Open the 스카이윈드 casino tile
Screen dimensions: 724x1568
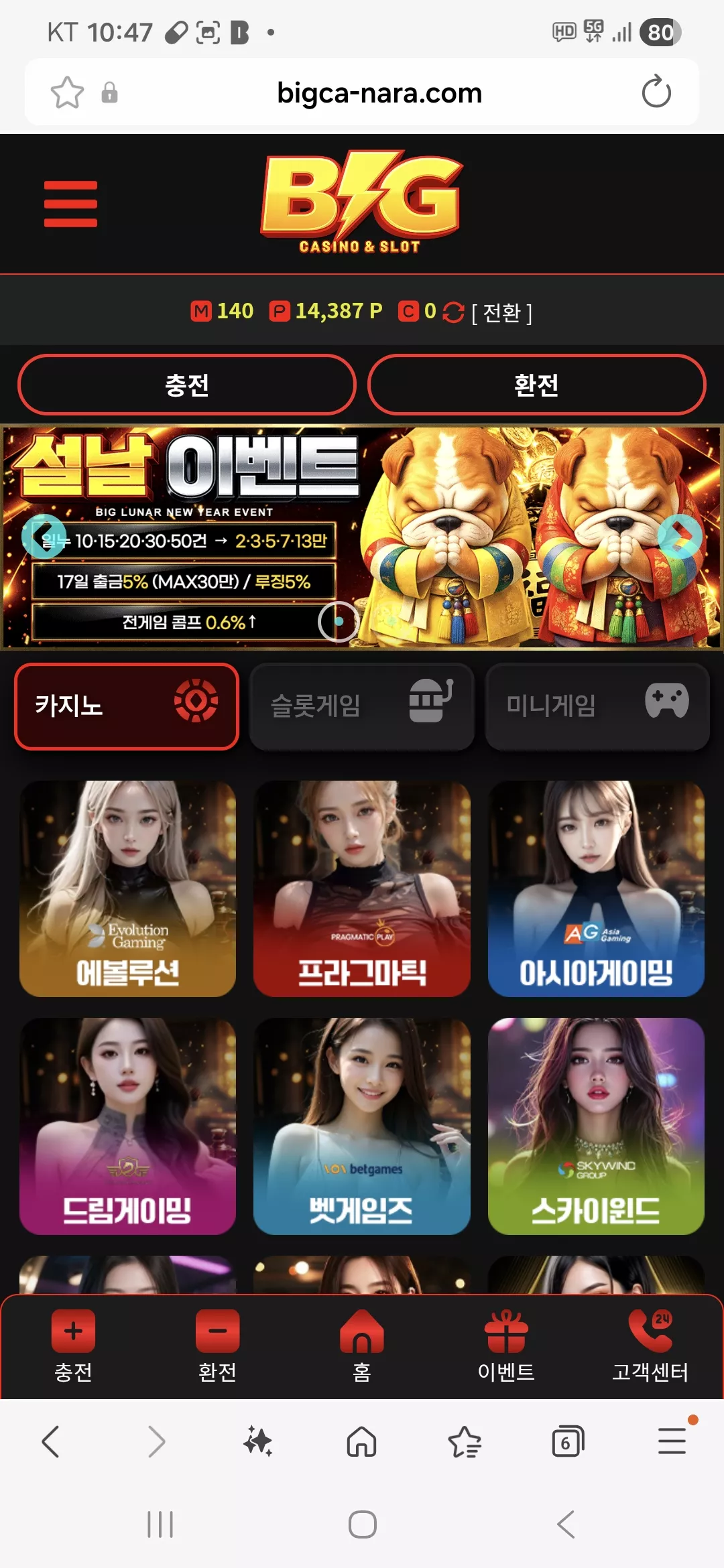pyautogui.click(x=596, y=1126)
